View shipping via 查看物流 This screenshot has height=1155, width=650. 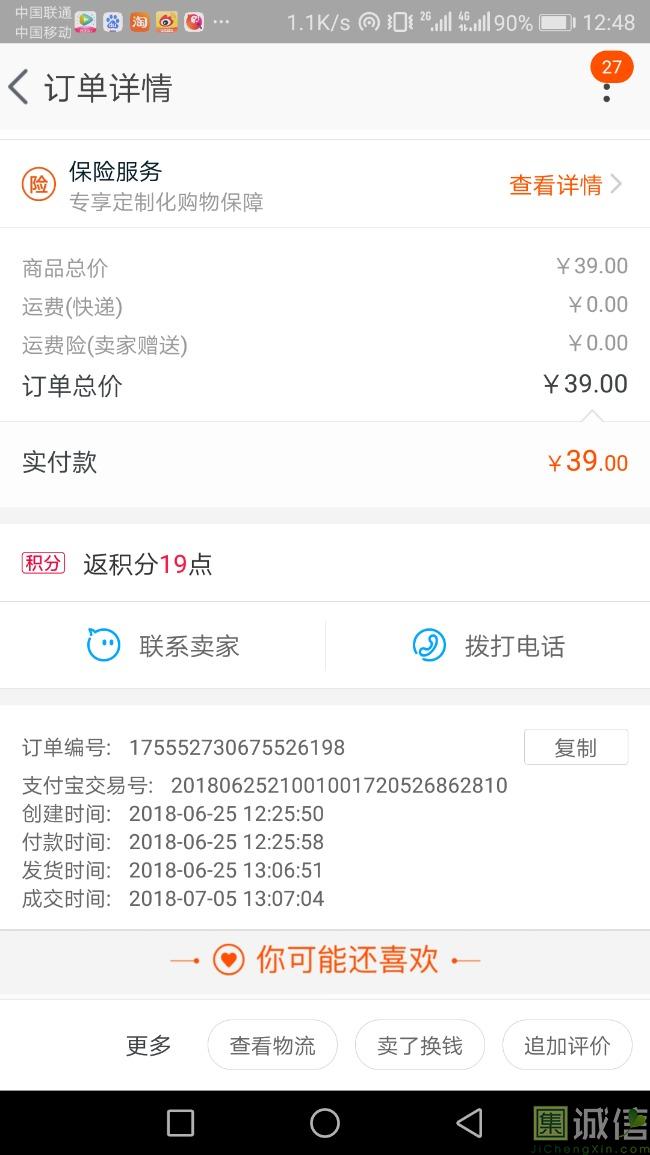pyautogui.click(x=272, y=1046)
